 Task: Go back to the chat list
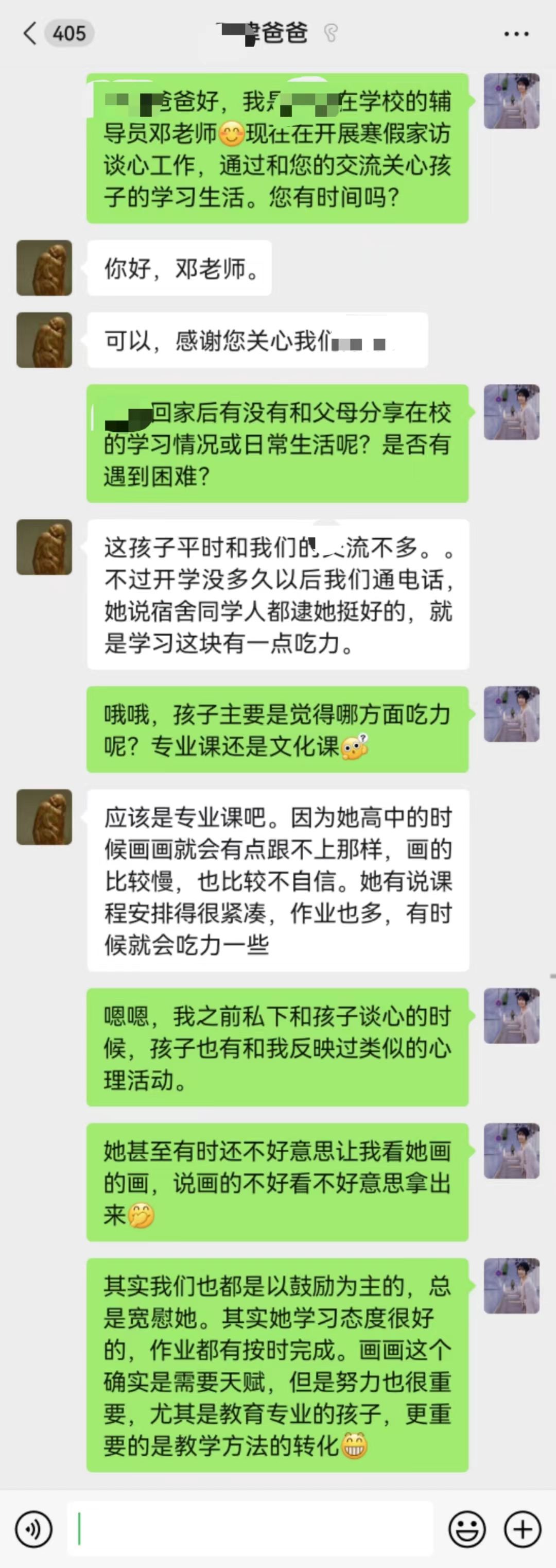tap(30, 33)
